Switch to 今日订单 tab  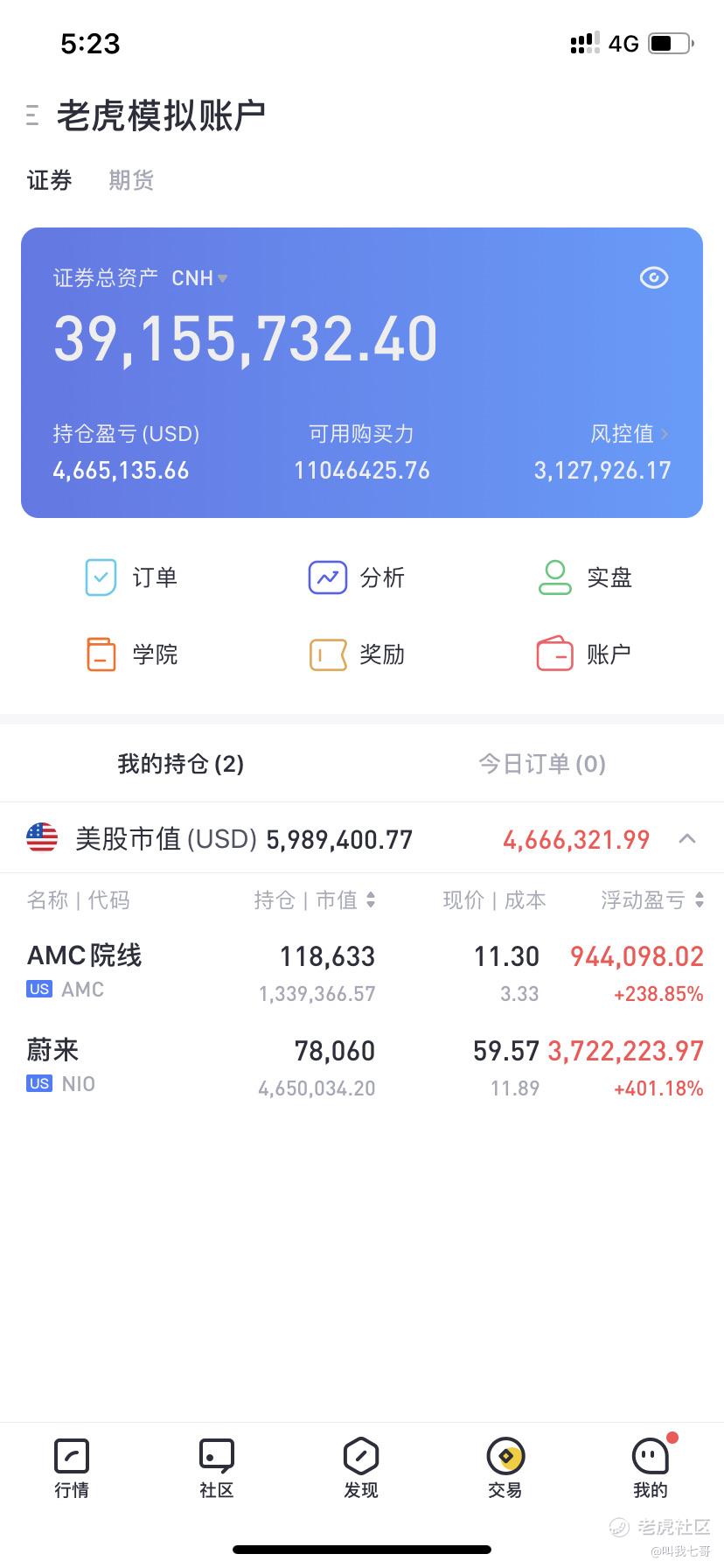(542, 764)
